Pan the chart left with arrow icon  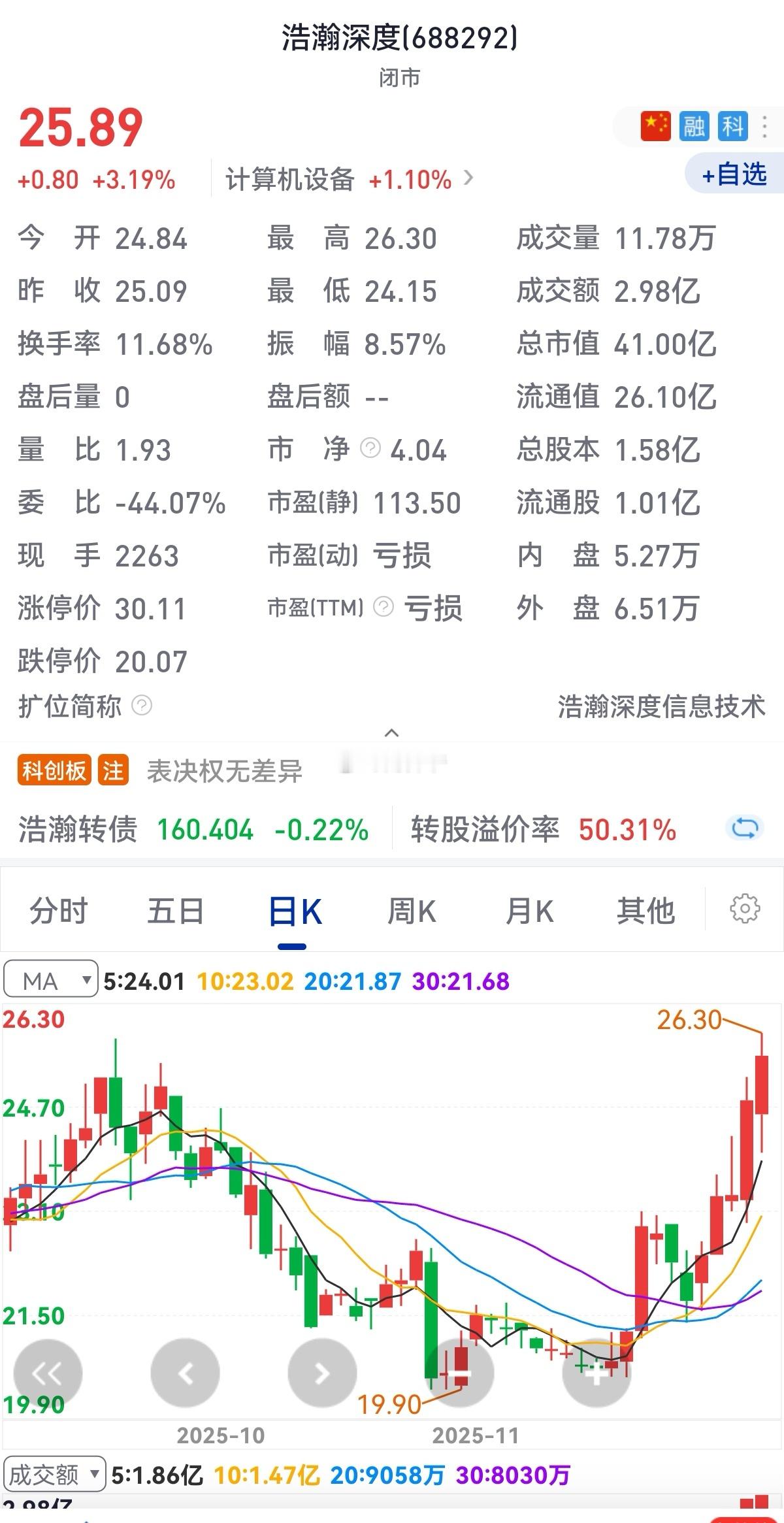point(186,1373)
